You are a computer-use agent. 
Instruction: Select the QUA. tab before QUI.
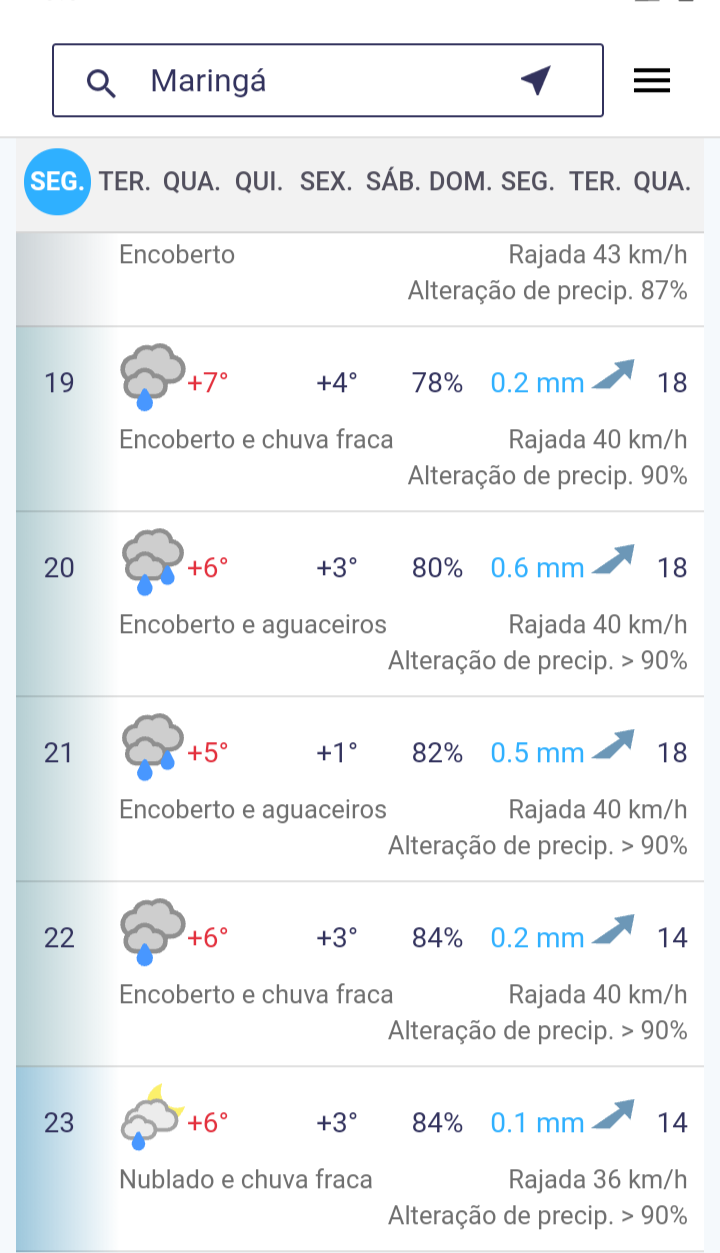click(192, 182)
